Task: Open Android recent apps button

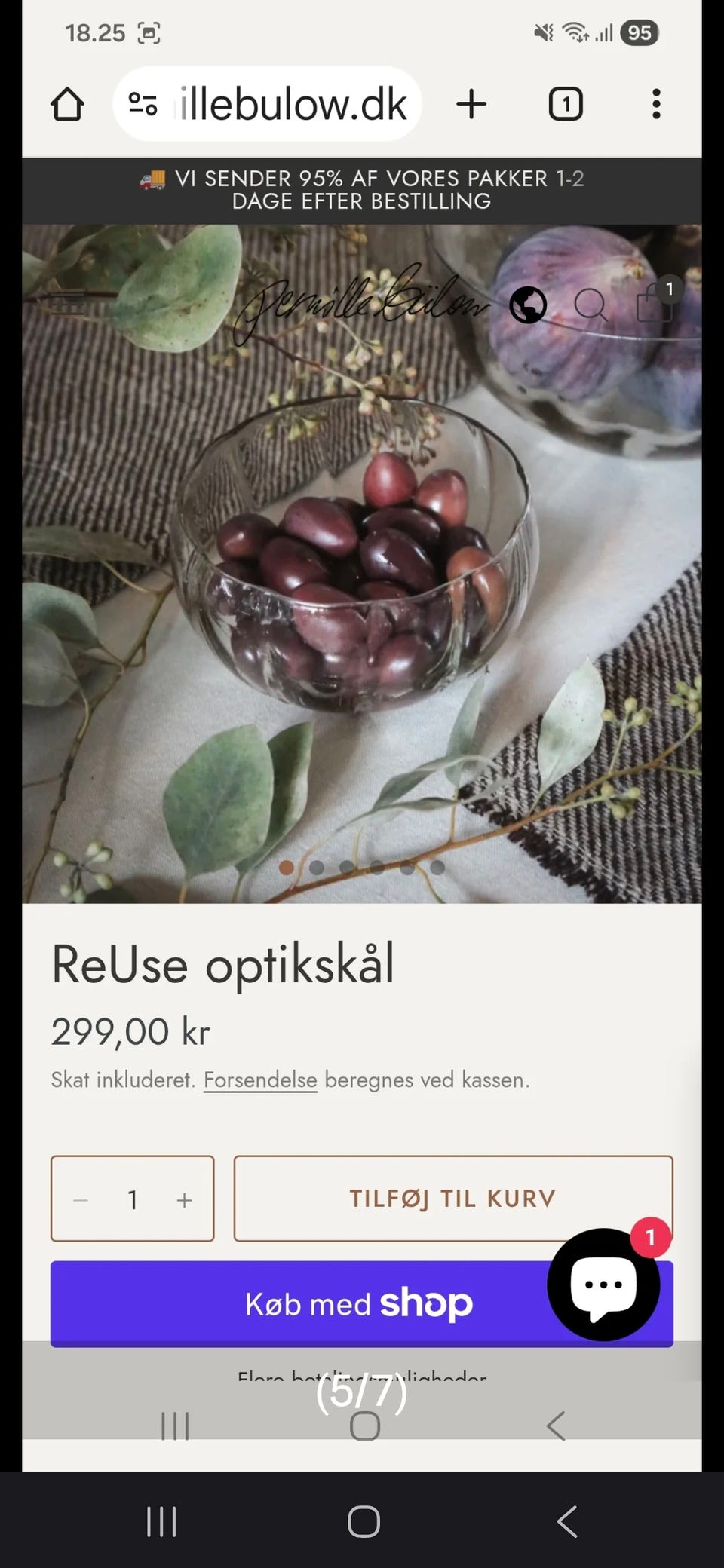Action: click(161, 1521)
